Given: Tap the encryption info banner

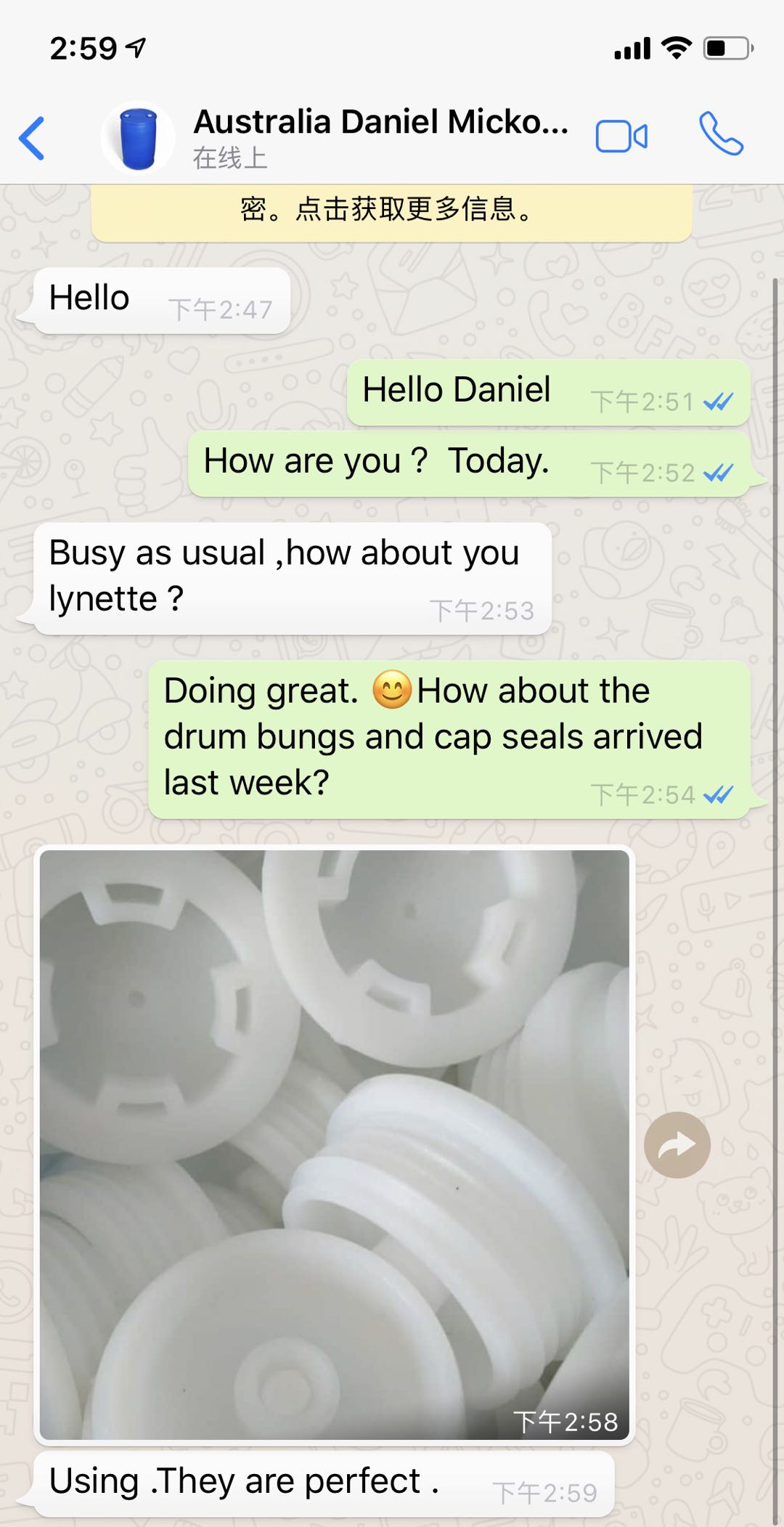Looking at the screenshot, I should [x=391, y=211].
